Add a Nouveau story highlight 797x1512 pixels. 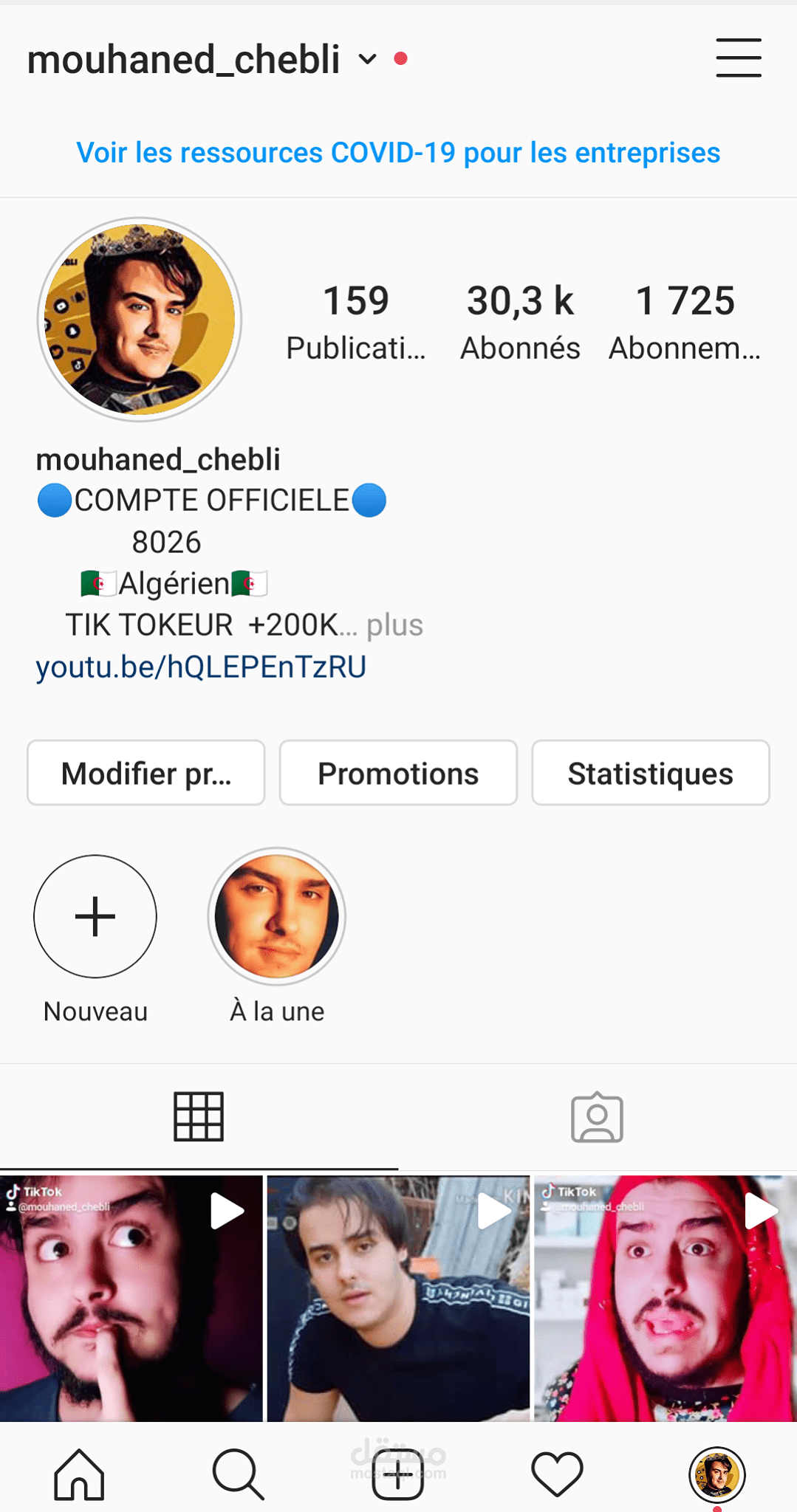pos(95,916)
